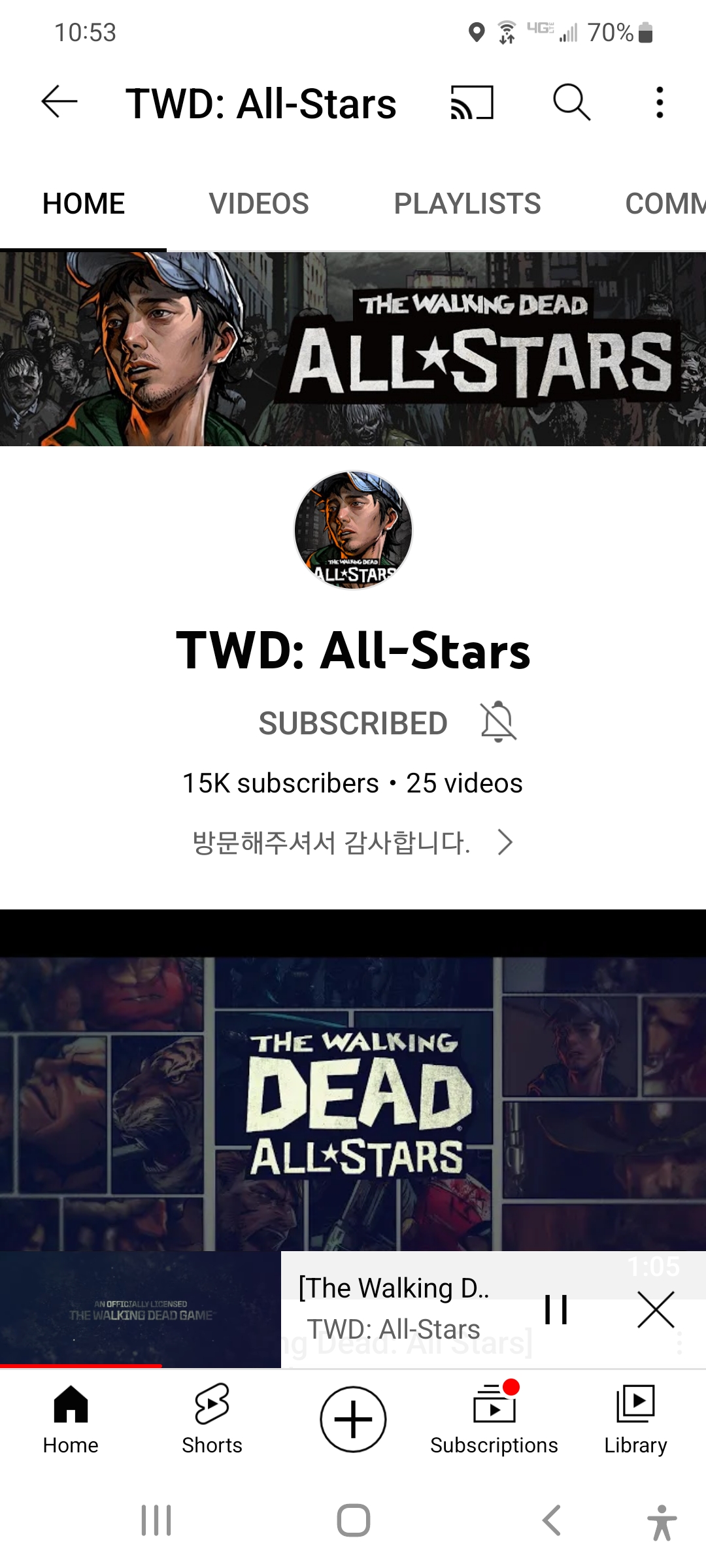Tap the system recent apps button
This screenshot has height=1568, width=706.
[156, 1520]
